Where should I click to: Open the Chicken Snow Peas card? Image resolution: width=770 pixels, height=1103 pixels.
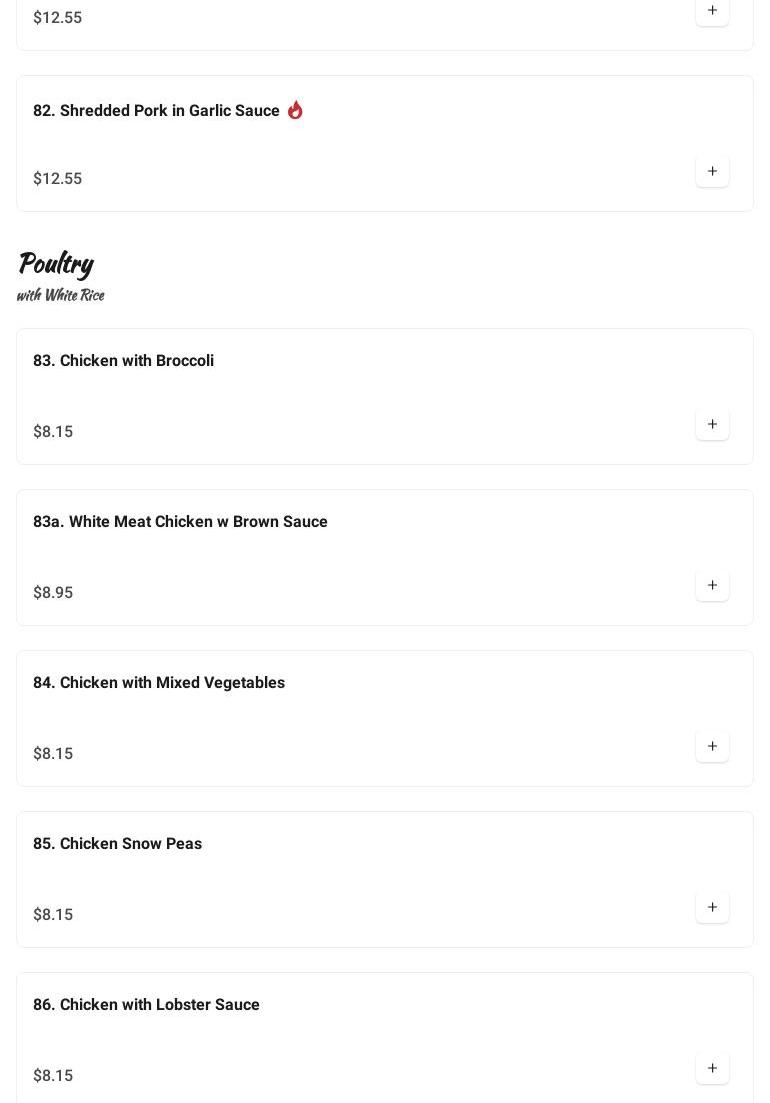[x=117, y=844]
